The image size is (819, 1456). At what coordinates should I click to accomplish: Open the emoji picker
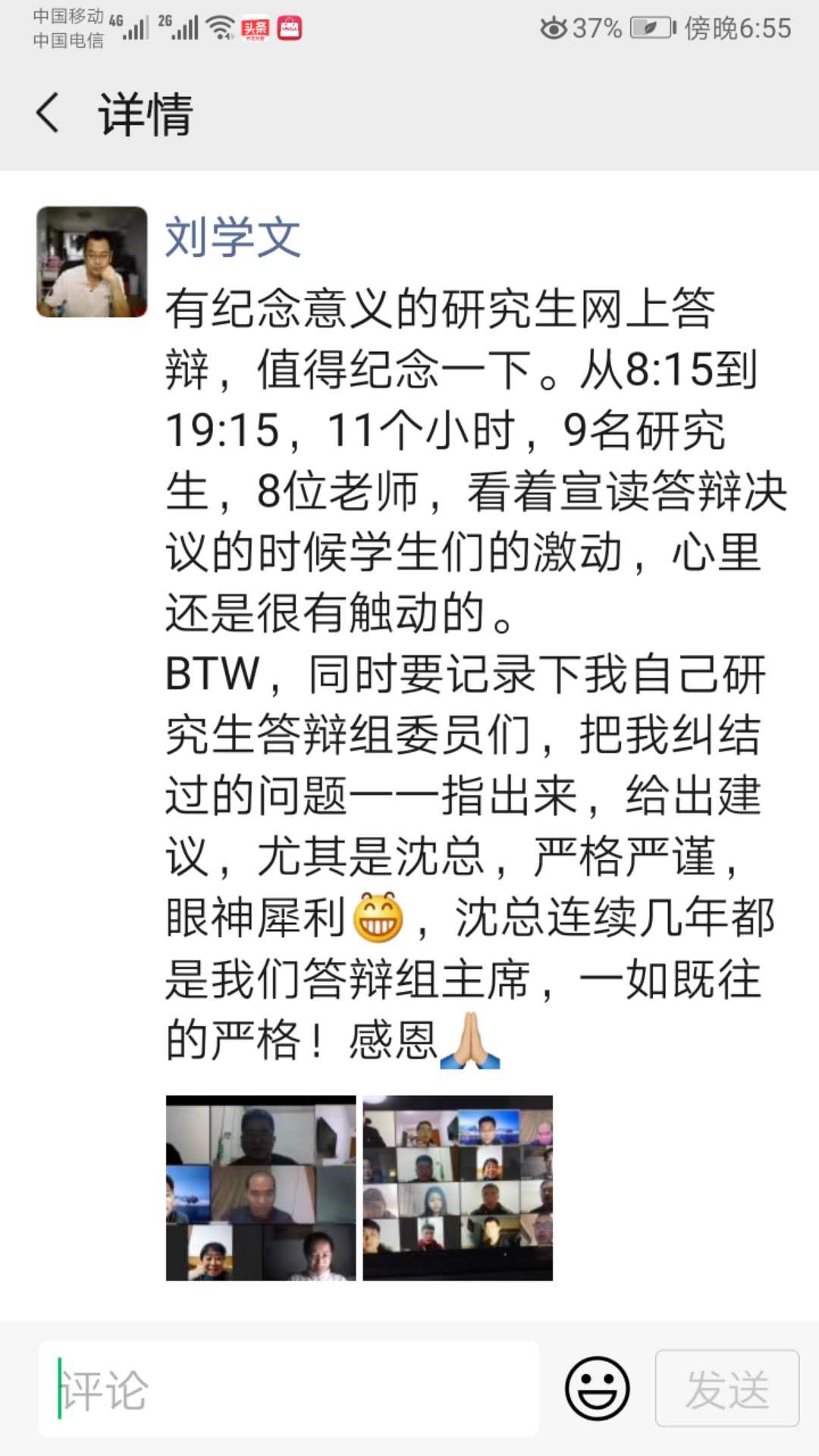[597, 1389]
